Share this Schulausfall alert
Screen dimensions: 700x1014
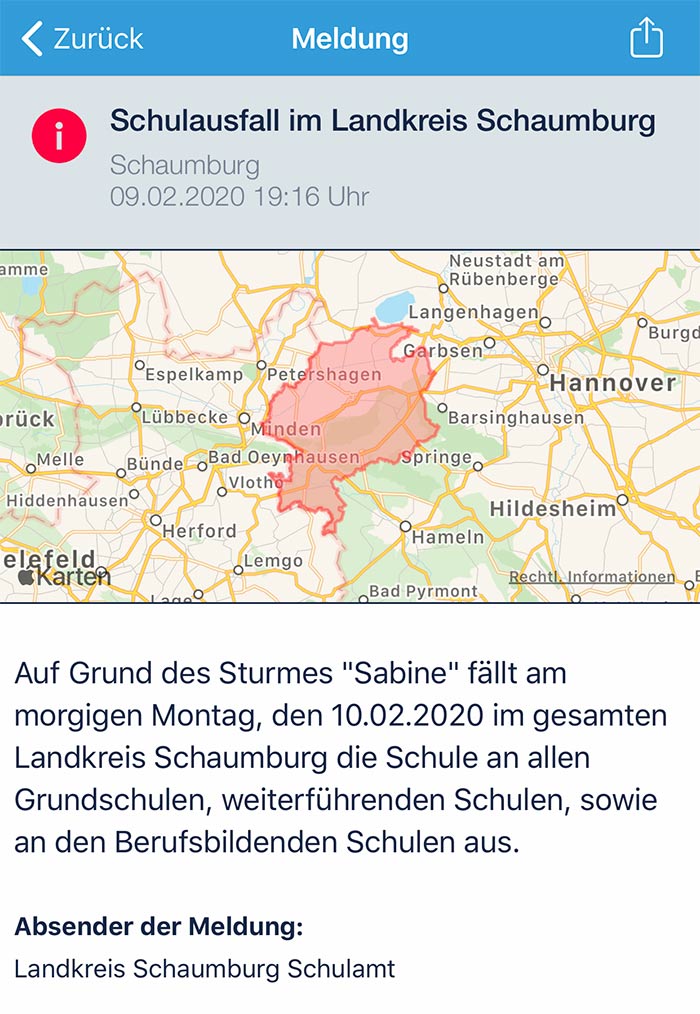pos(646,39)
